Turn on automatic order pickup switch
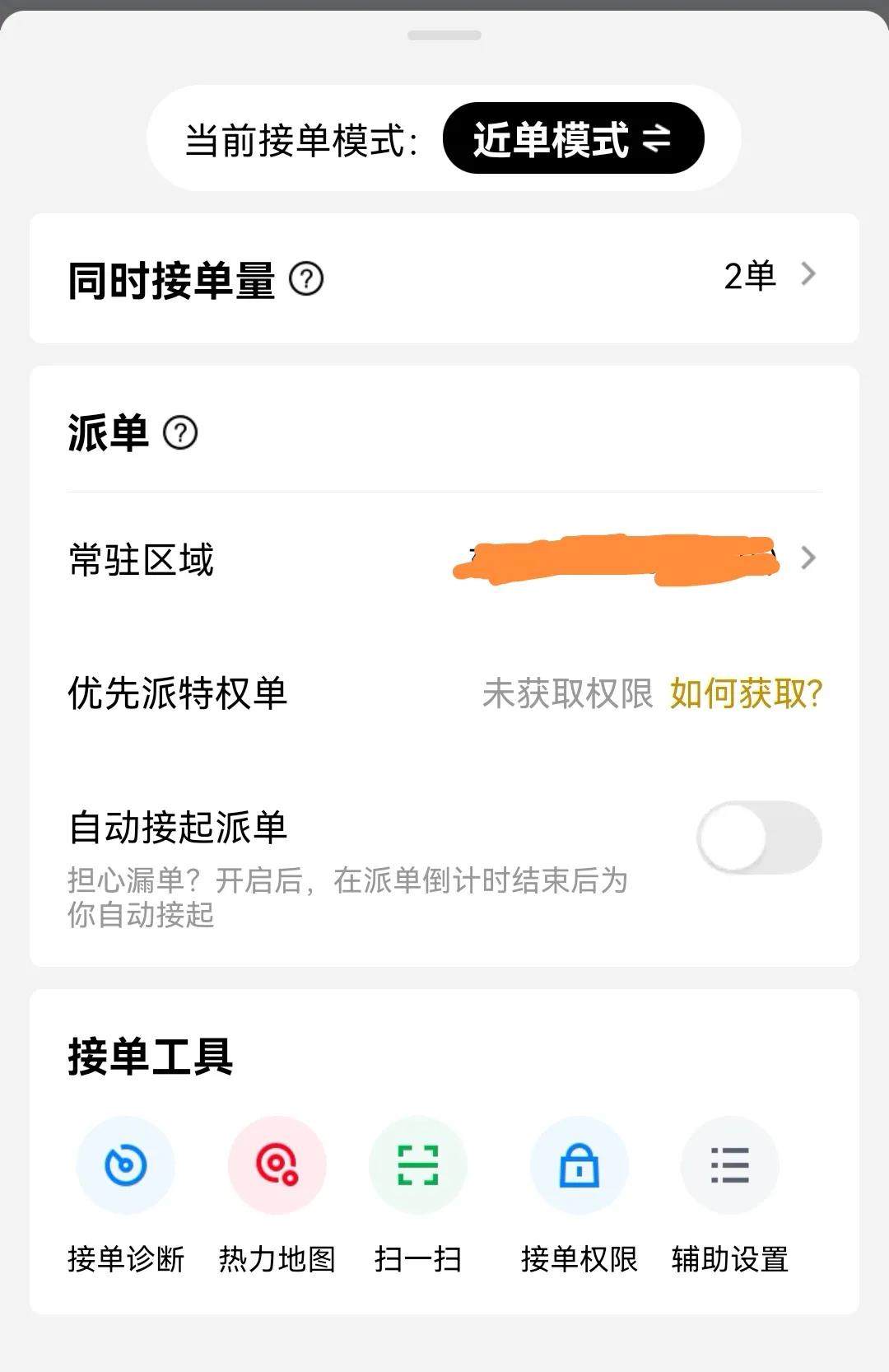 tap(758, 837)
